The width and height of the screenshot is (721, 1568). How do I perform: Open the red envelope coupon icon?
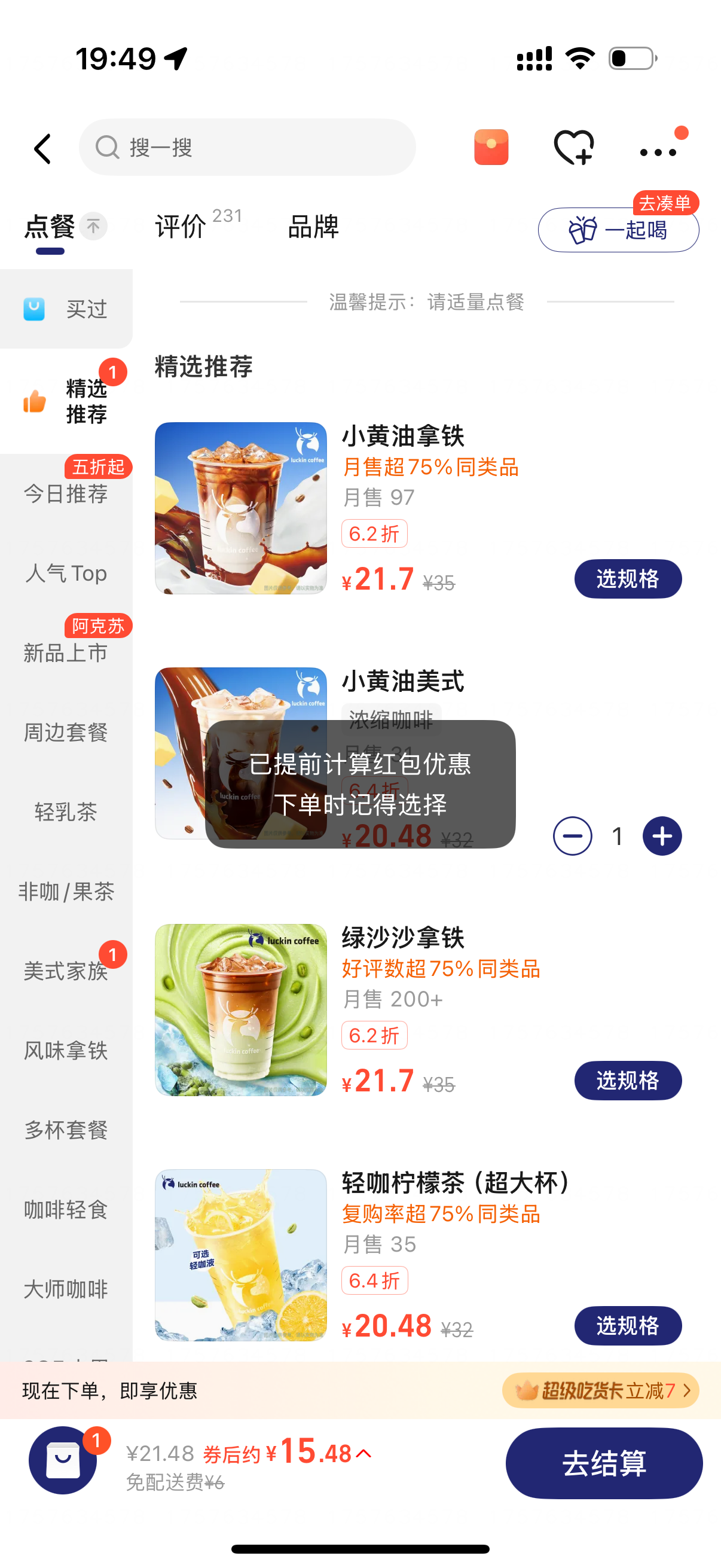pyautogui.click(x=491, y=147)
